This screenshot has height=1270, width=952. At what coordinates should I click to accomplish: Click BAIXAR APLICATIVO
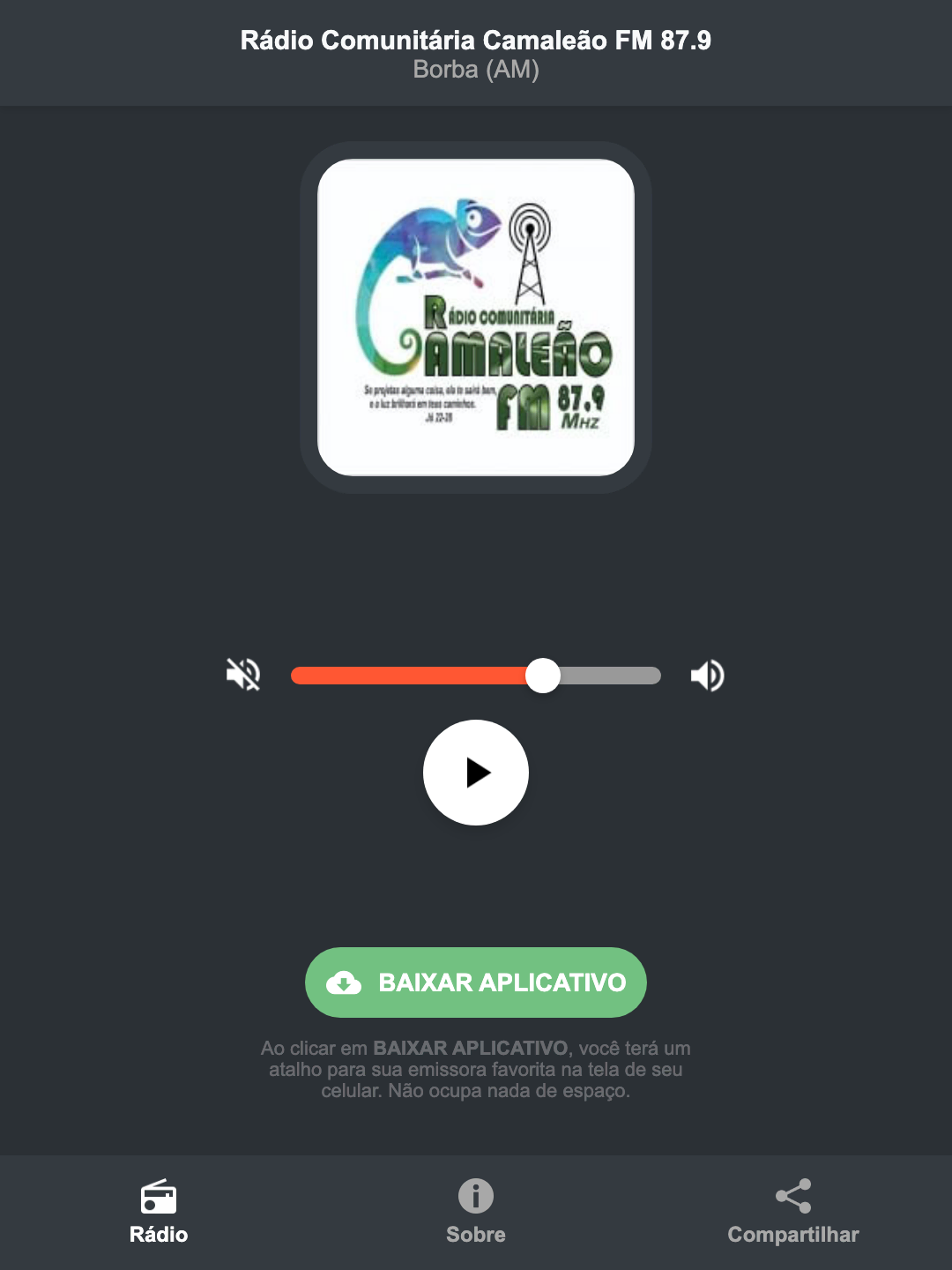pyautogui.click(x=475, y=982)
